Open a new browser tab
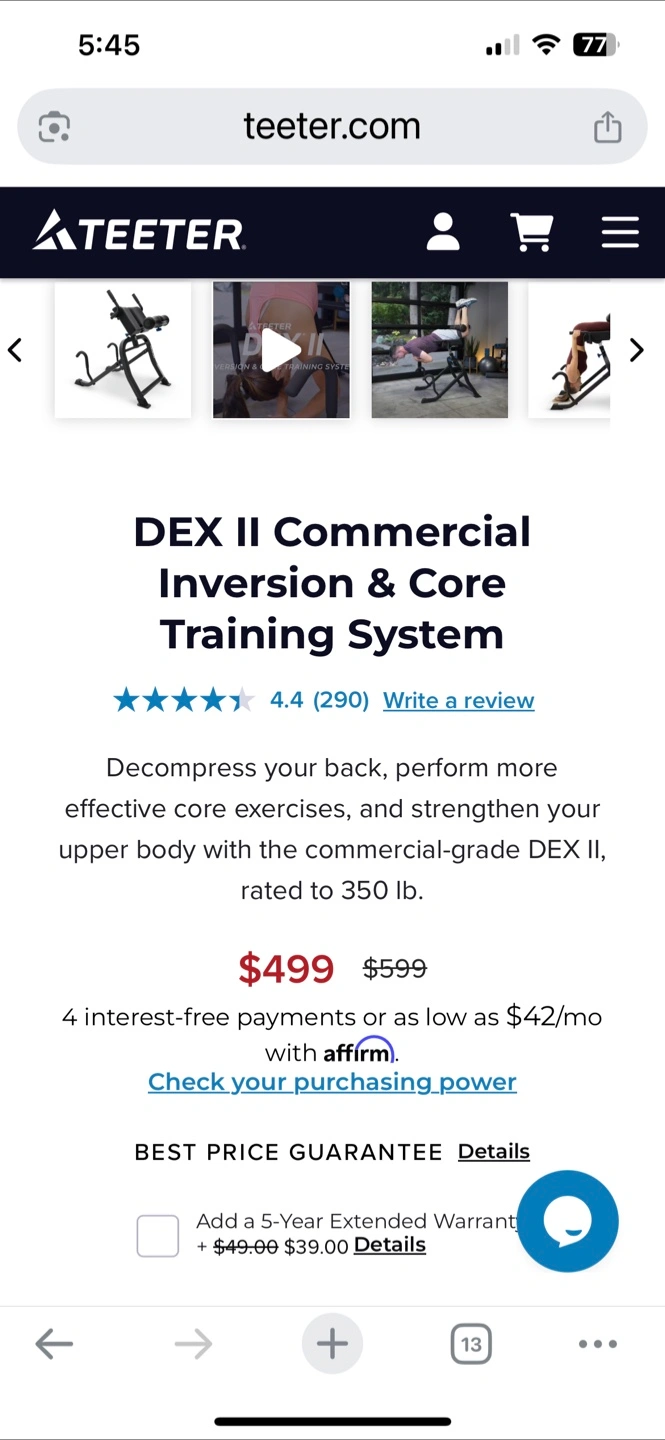Screen dimensions: 665x1440 [x=332, y=1344]
